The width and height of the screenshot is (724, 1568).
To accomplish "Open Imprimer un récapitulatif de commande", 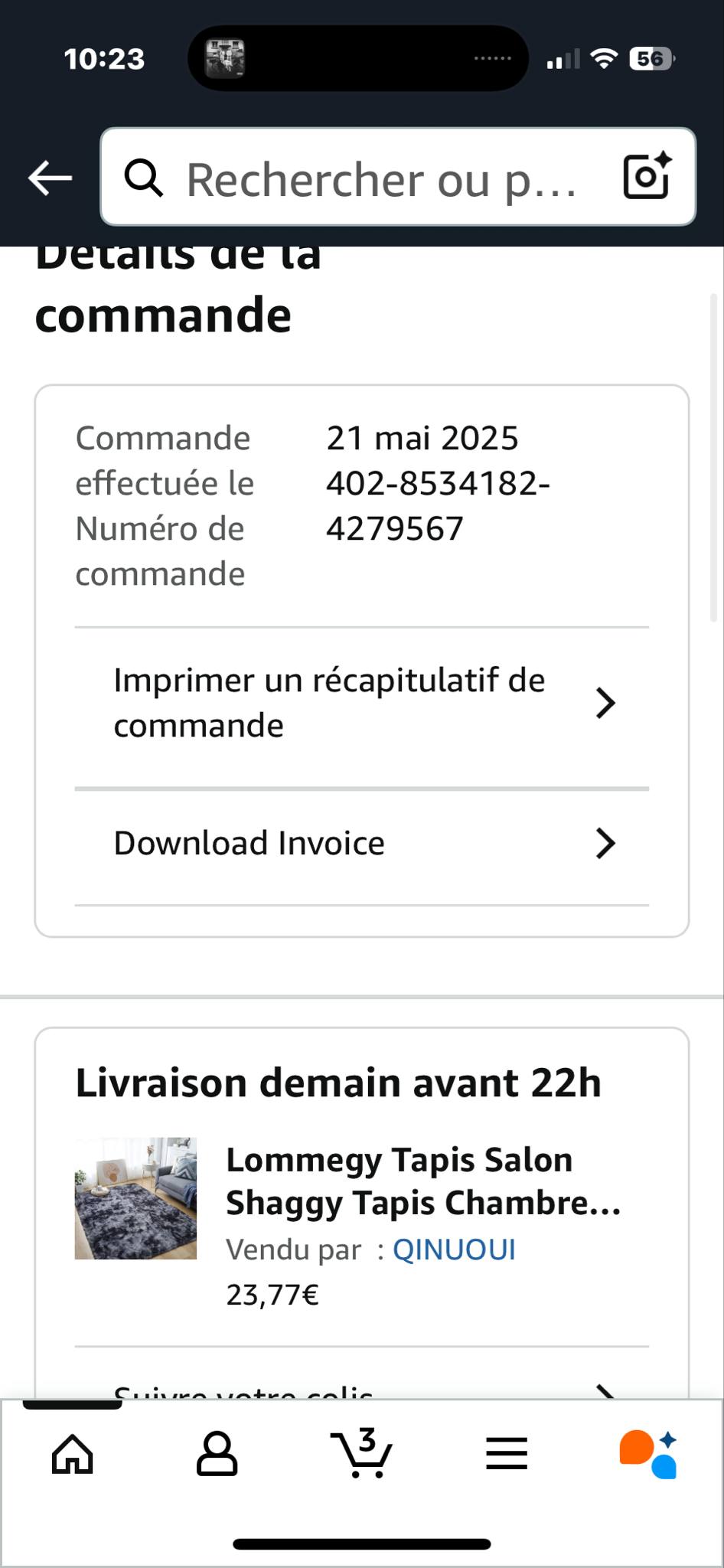I will pyautogui.click(x=361, y=703).
